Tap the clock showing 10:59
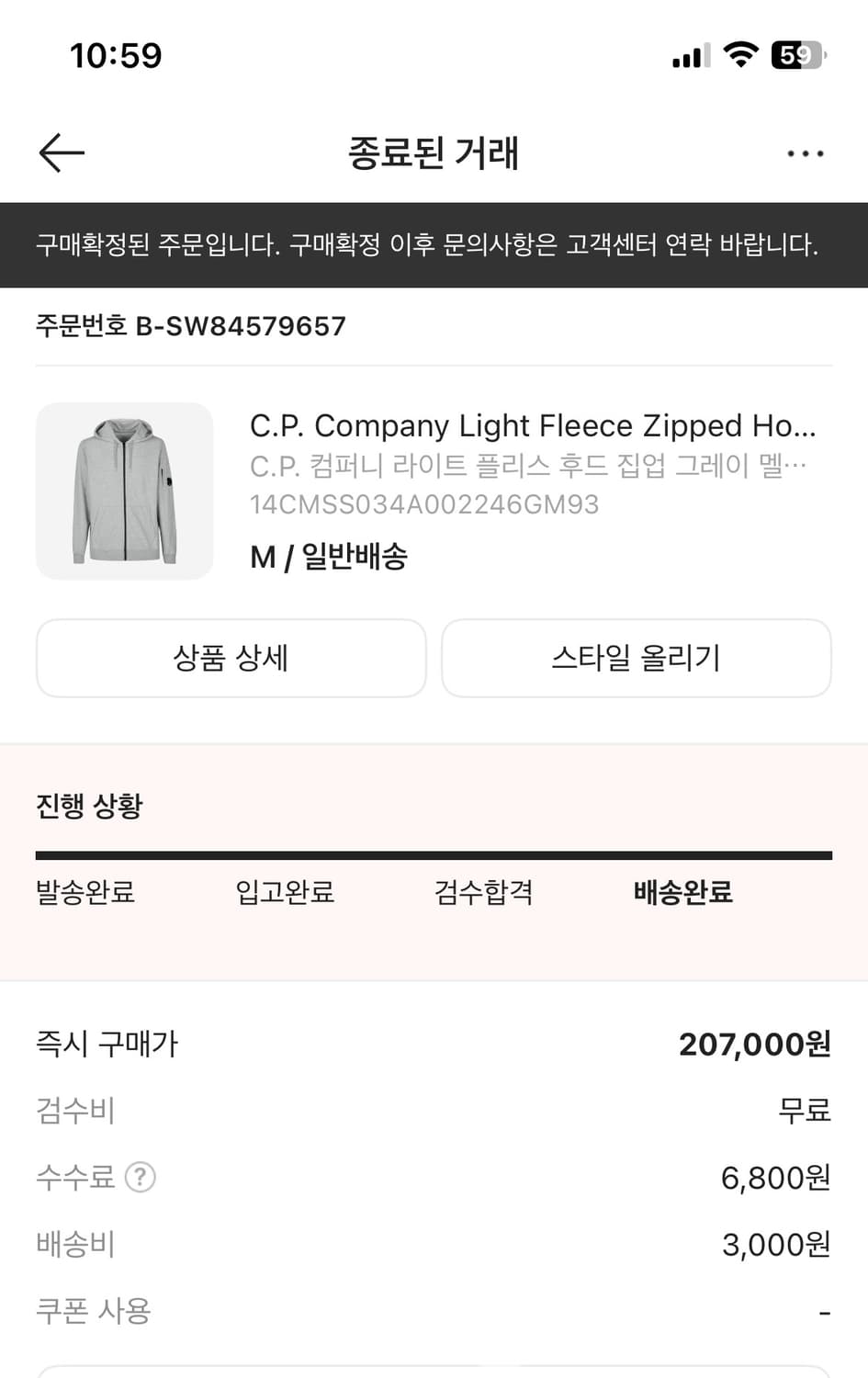This screenshot has width=868, height=1378. [x=114, y=55]
